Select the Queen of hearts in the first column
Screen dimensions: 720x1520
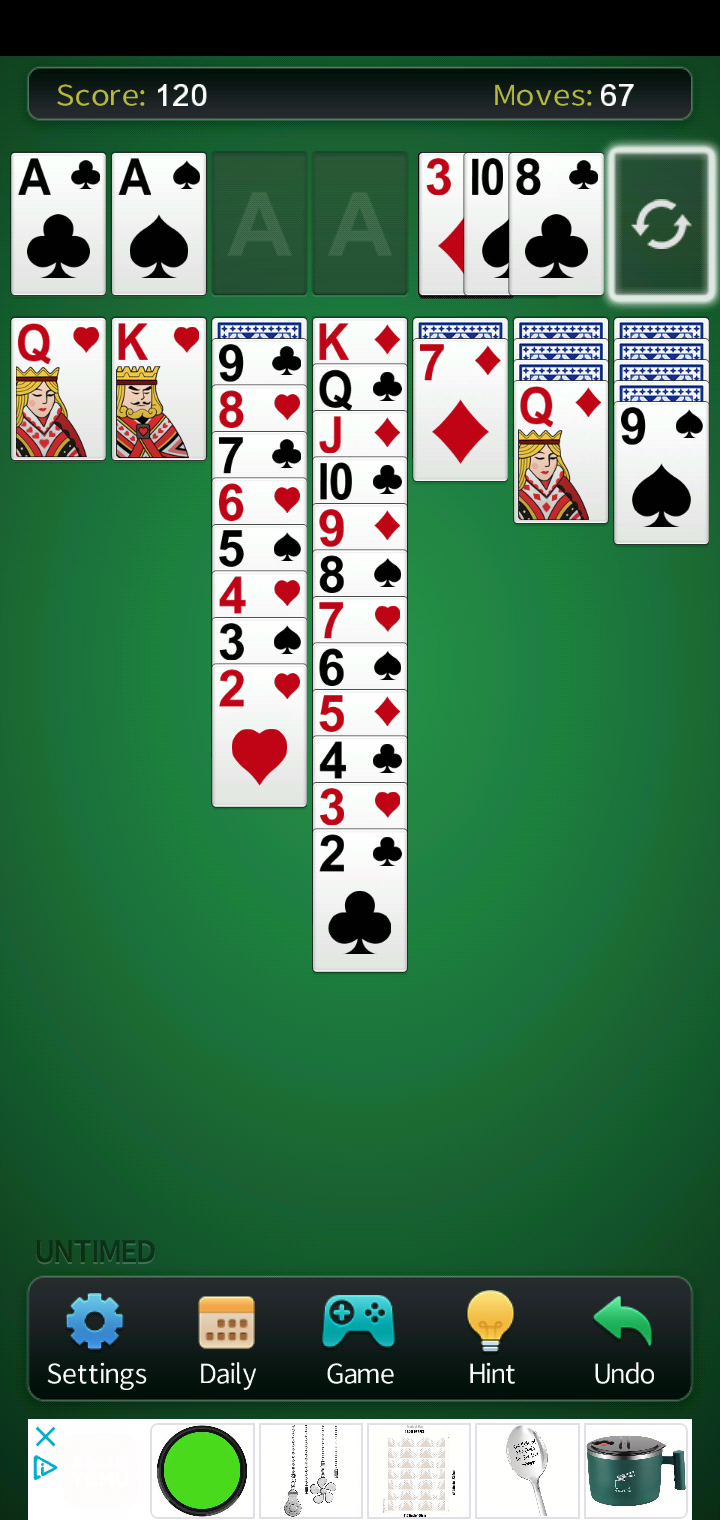pyautogui.click(x=58, y=389)
